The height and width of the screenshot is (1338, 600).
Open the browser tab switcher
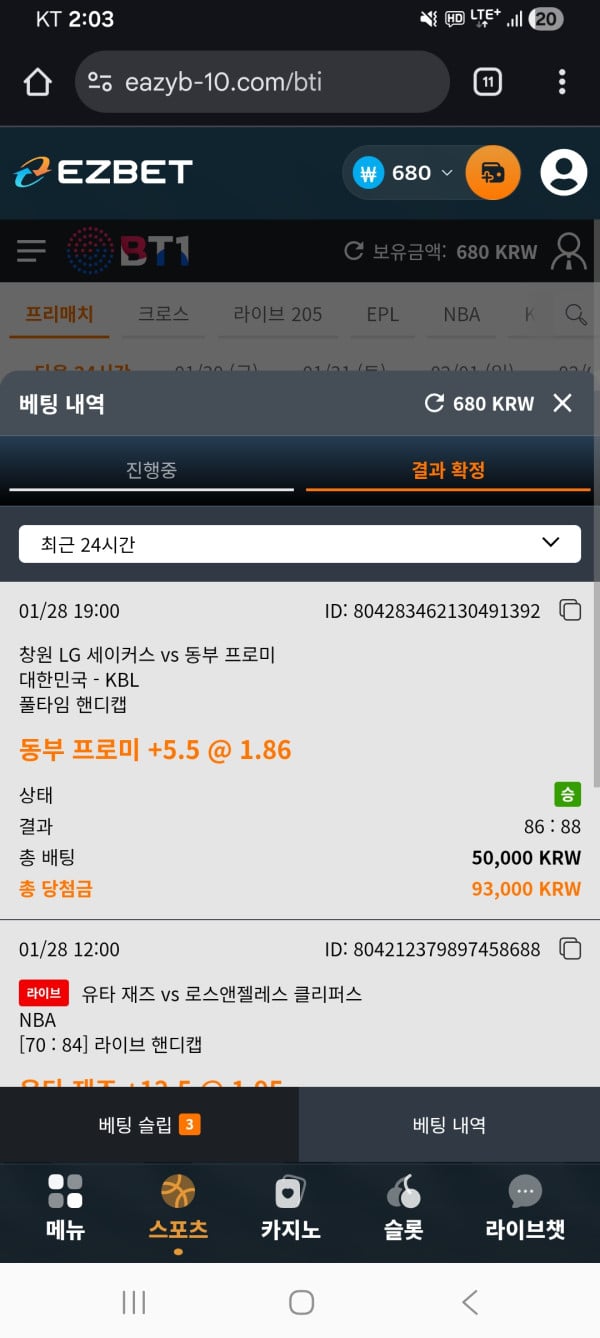coord(487,82)
